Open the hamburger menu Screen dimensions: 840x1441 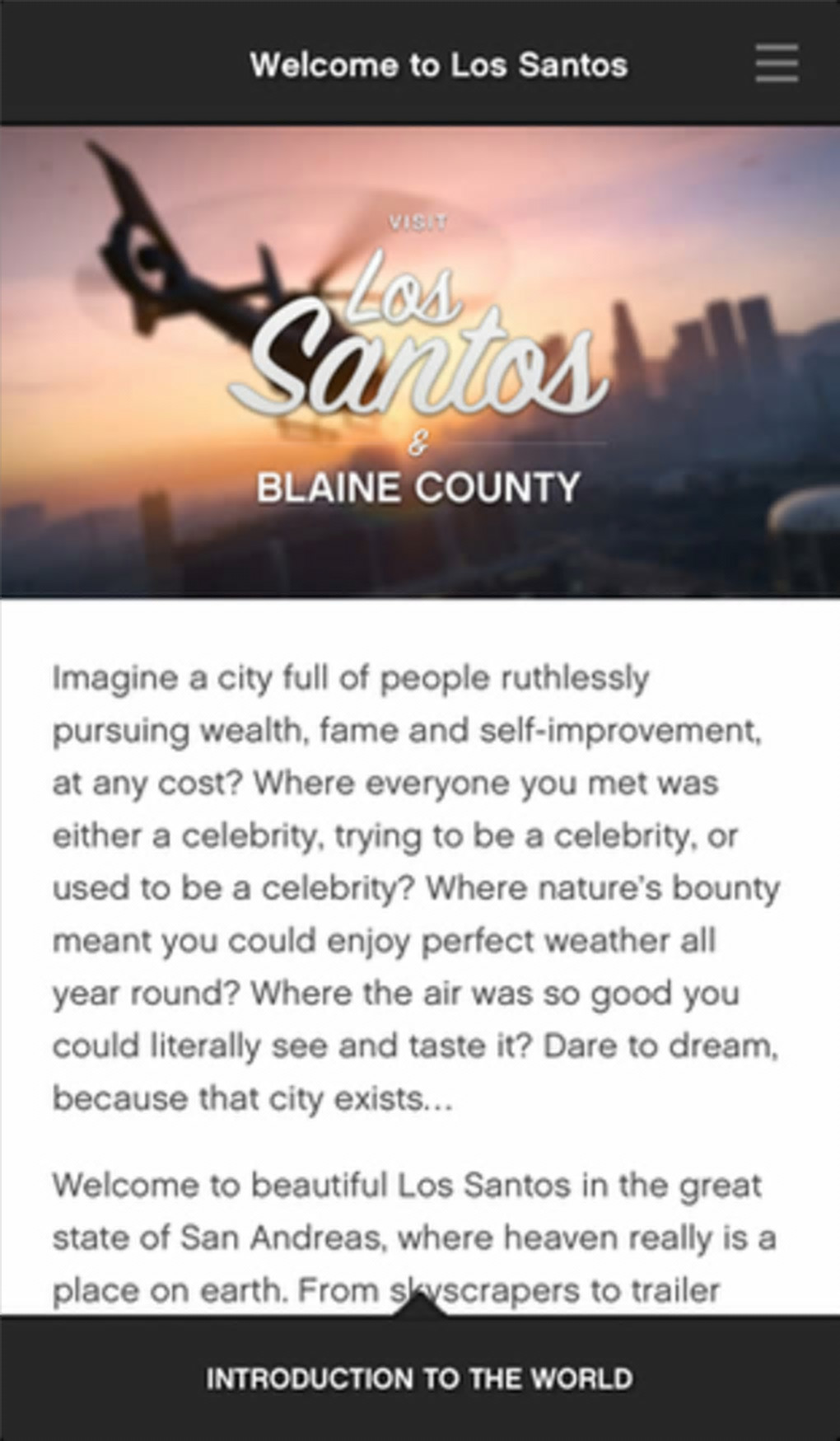(x=776, y=63)
